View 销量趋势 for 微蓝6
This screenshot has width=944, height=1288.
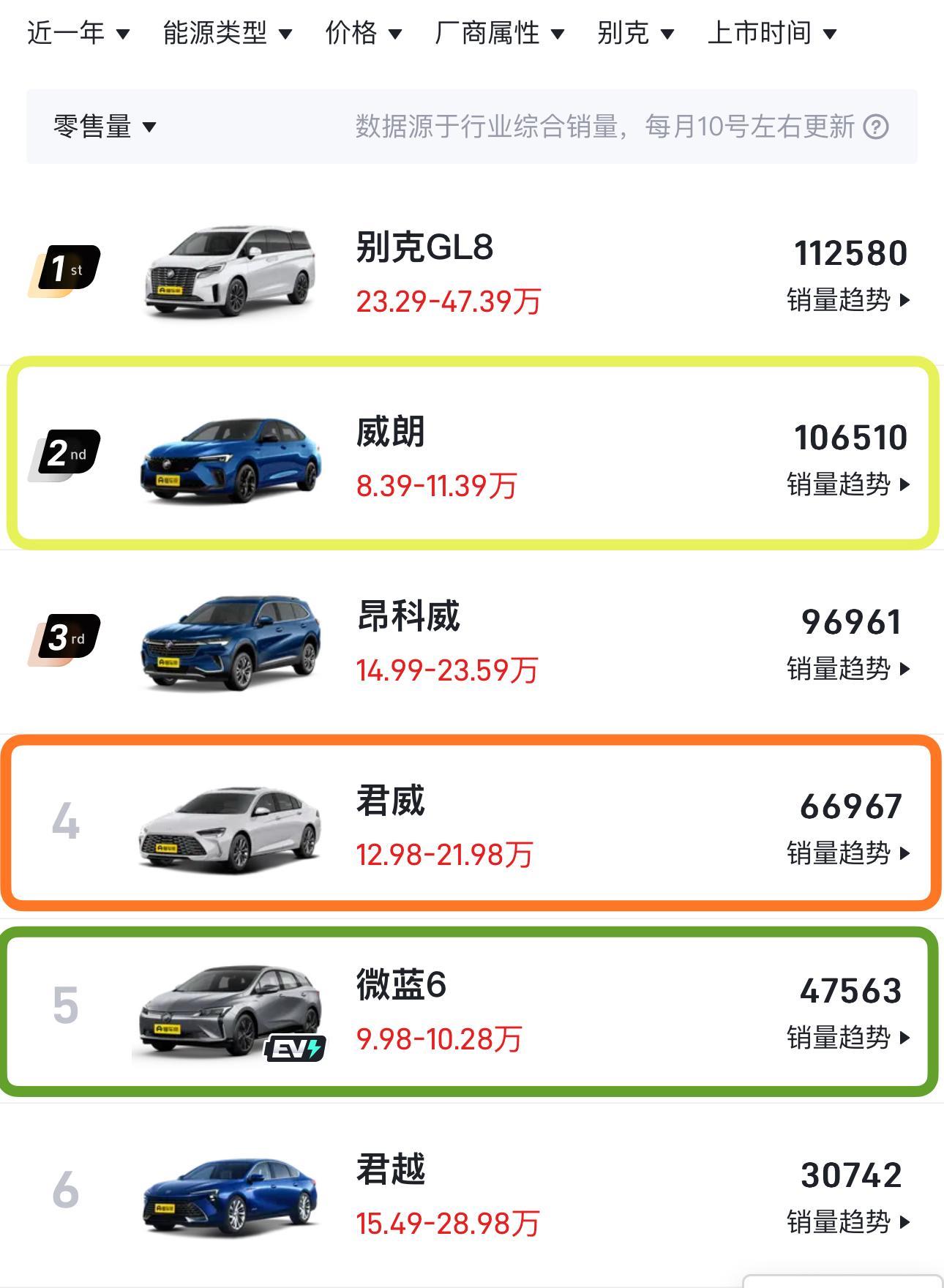[847, 1038]
